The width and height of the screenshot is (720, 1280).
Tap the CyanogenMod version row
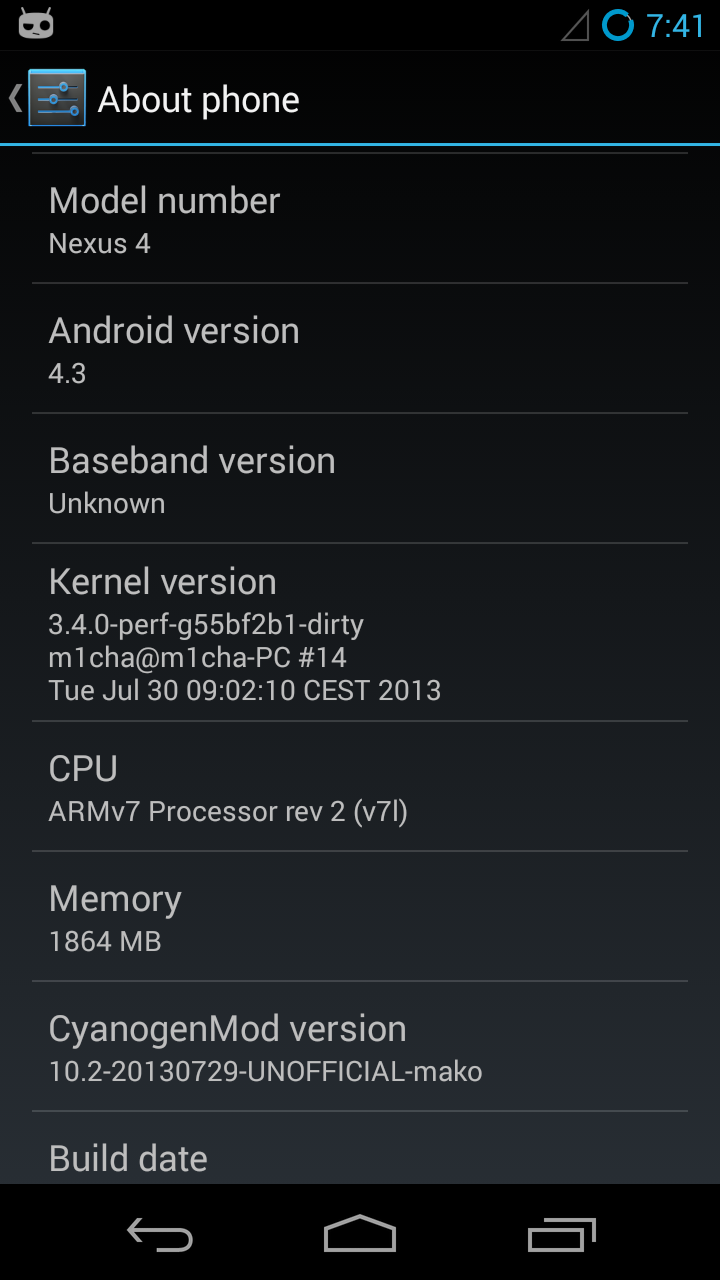(x=360, y=1047)
